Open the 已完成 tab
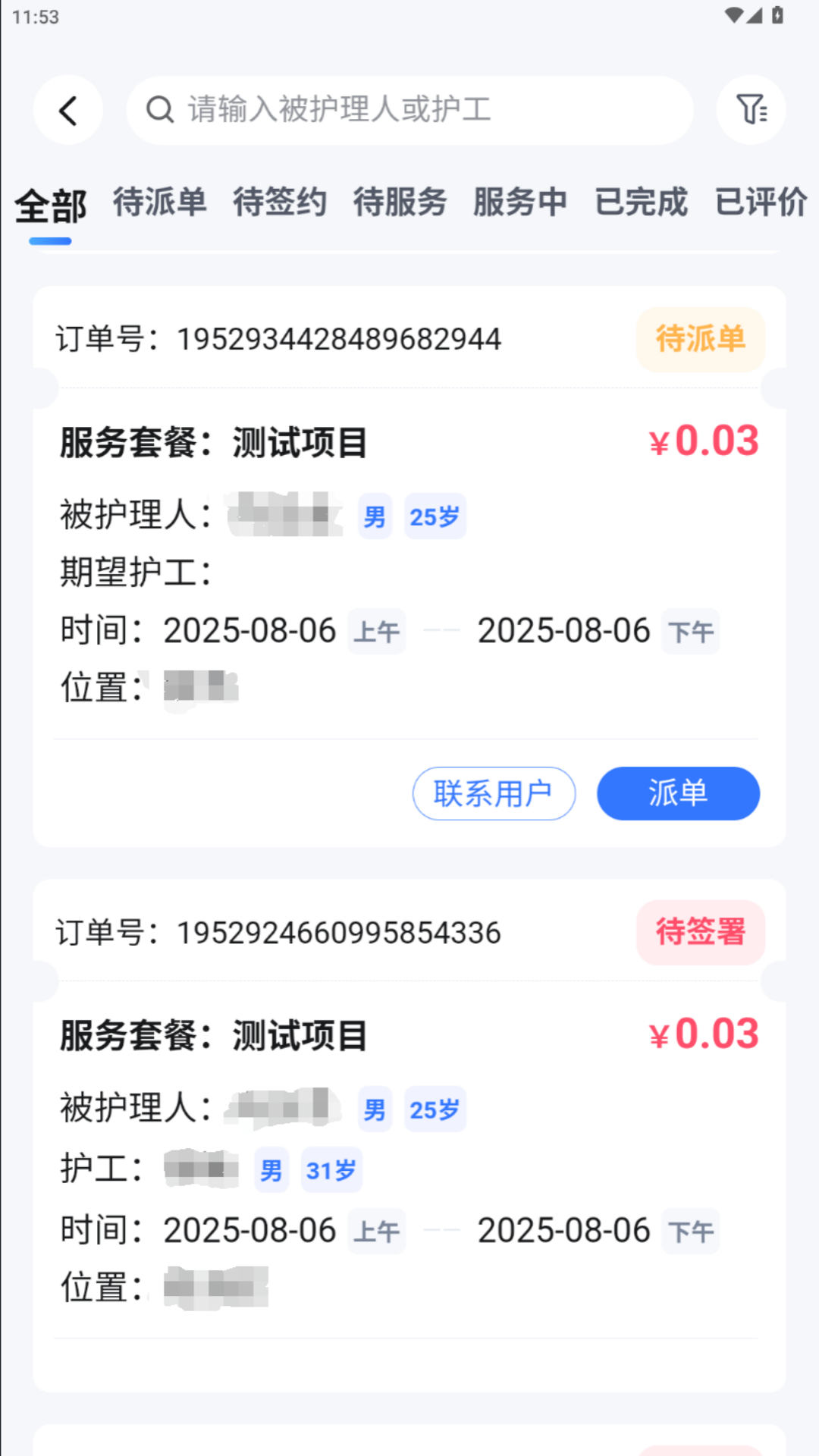Screen dimensions: 819x1456 tap(641, 202)
